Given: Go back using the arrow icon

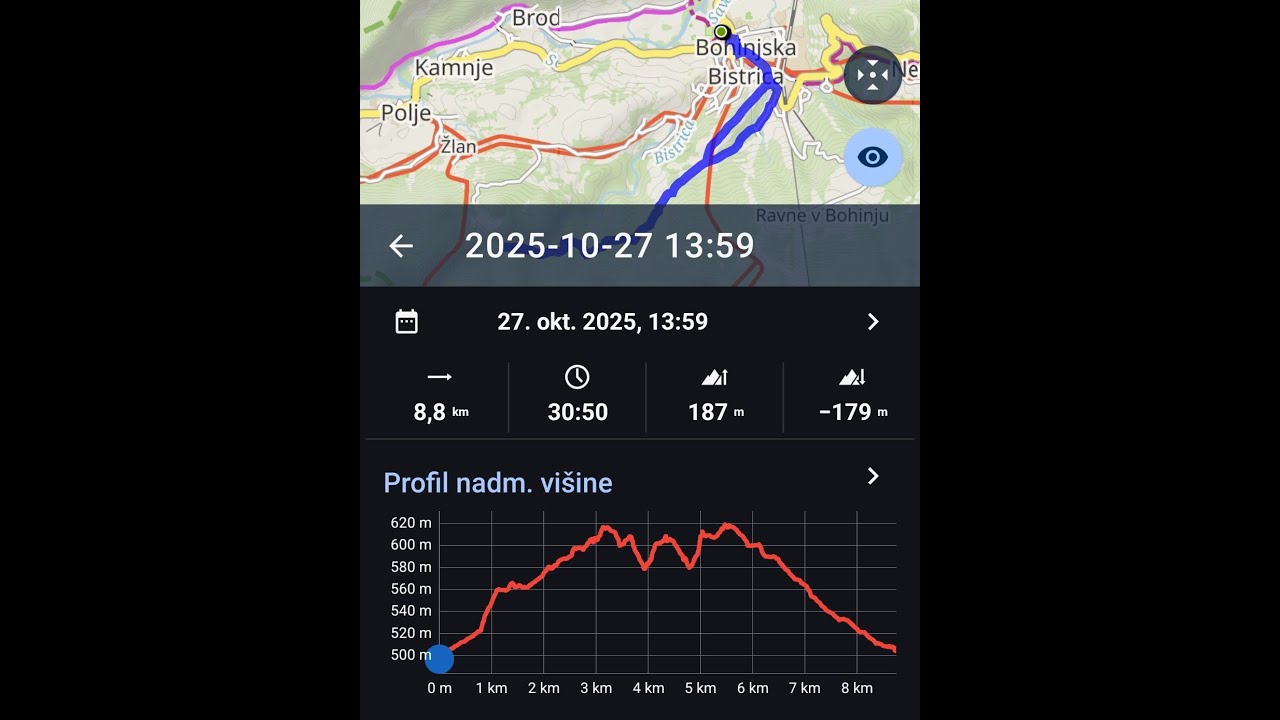Looking at the screenshot, I should click(401, 246).
